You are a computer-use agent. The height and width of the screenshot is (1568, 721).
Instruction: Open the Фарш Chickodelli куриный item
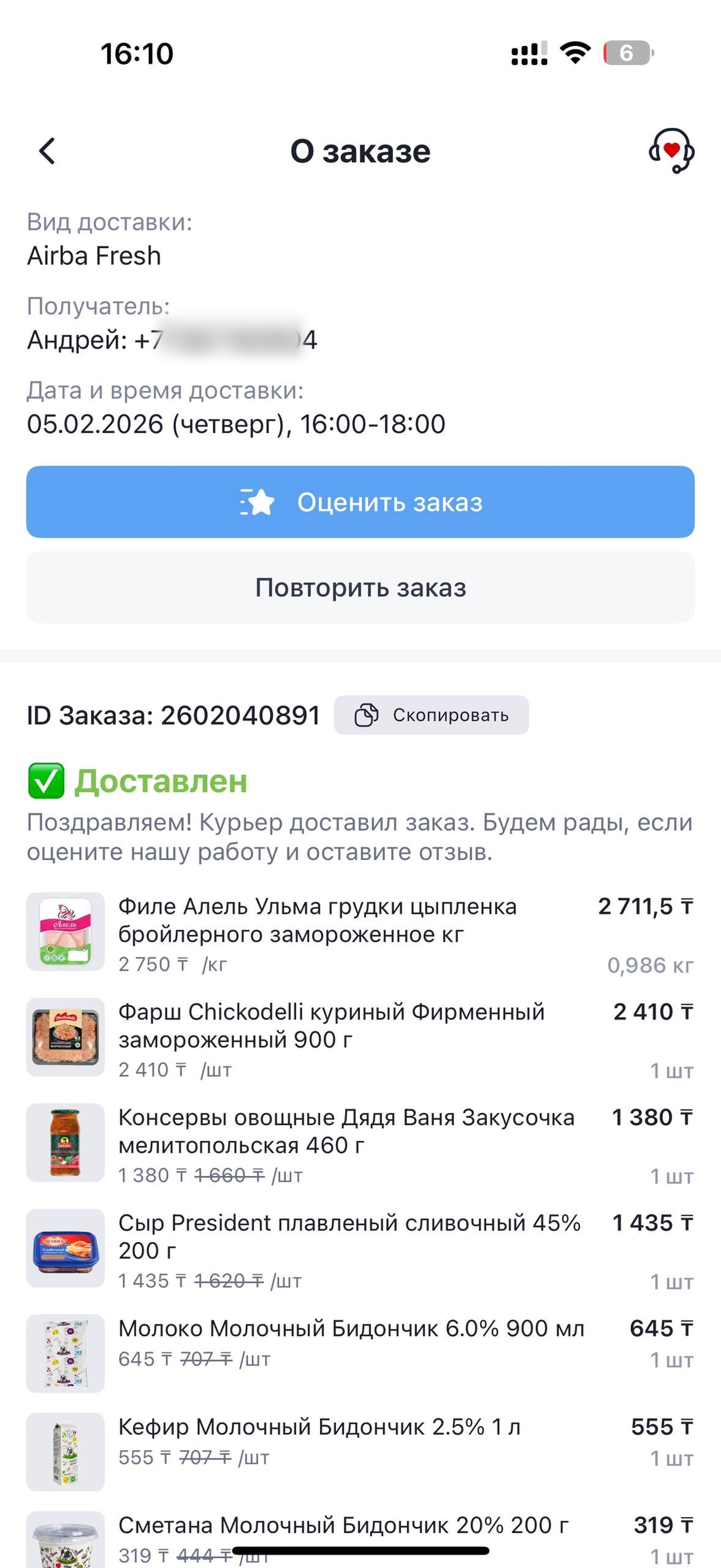pos(331,1026)
